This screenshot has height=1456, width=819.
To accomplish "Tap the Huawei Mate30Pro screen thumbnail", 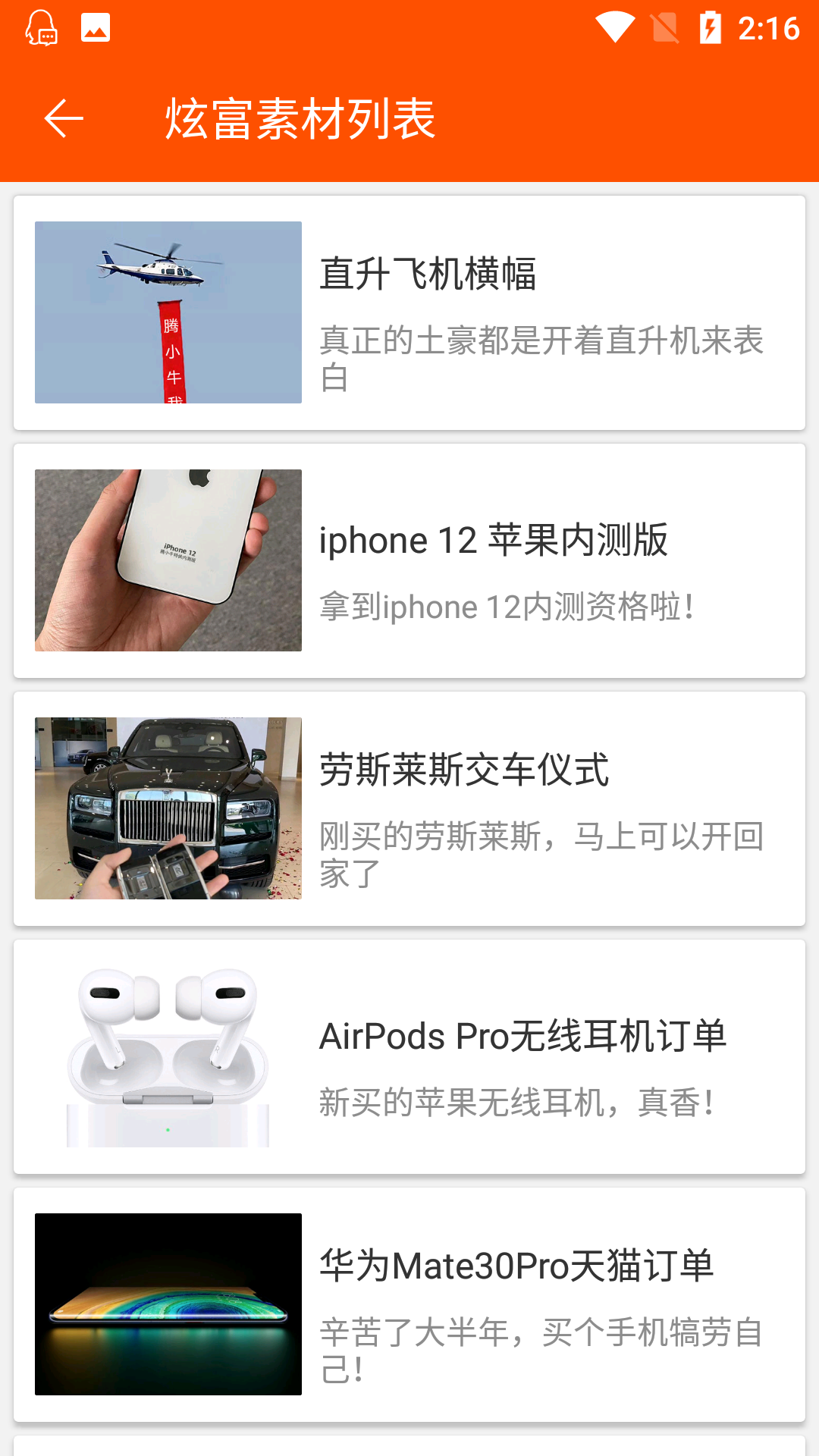I will 168,1304.
